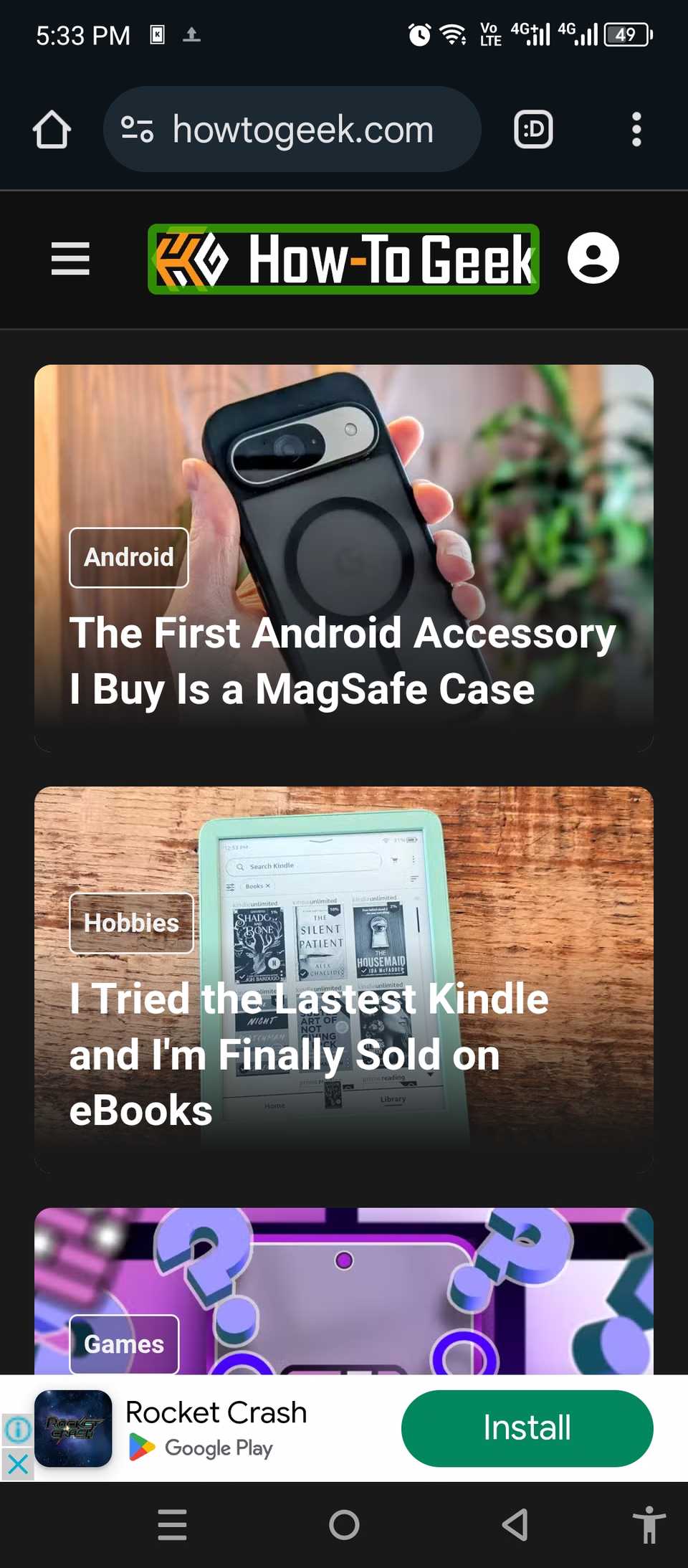Open the browser overflow menu
Image resolution: width=688 pixels, height=1568 pixels.
pyautogui.click(x=636, y=130)
